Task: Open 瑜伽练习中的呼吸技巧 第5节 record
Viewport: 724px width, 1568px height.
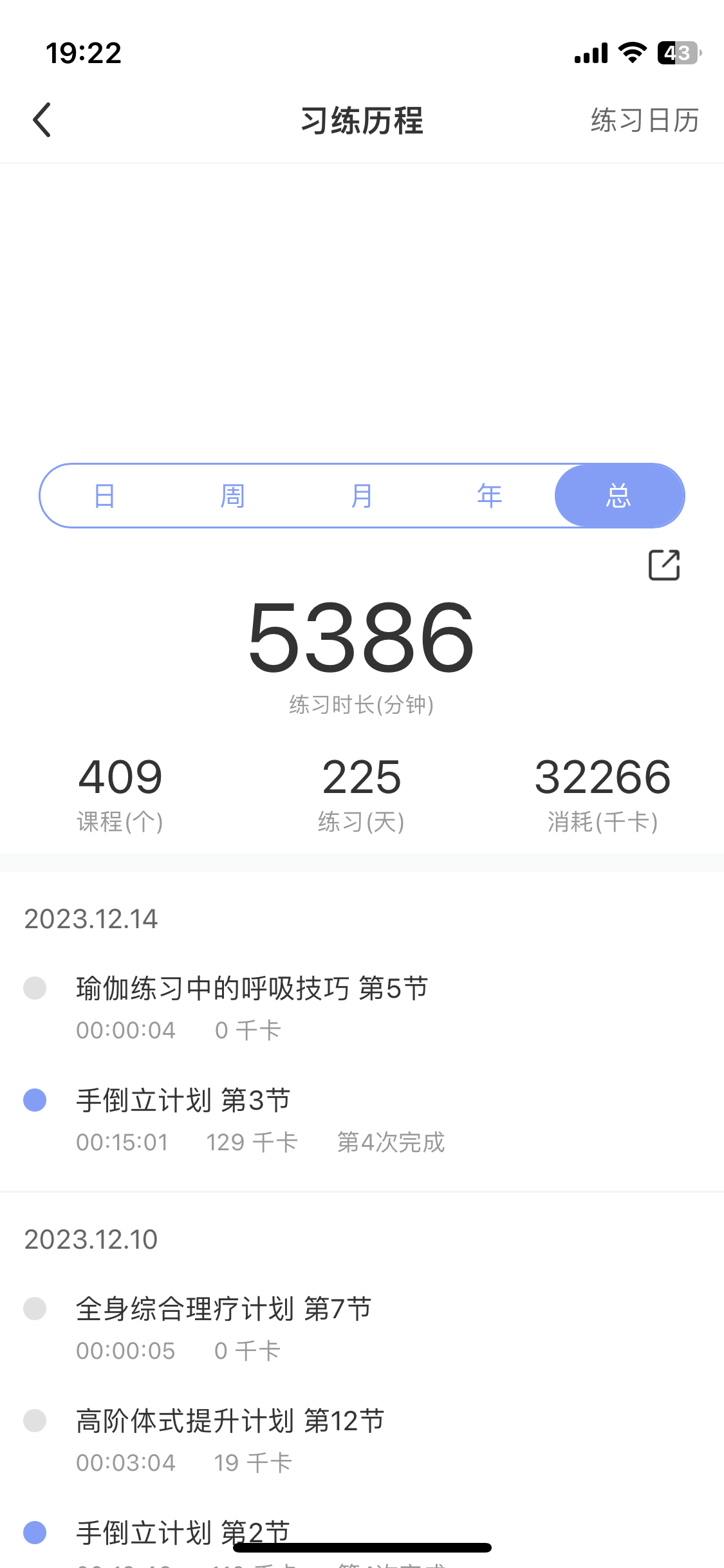Action: click(x=362, y=1008)
